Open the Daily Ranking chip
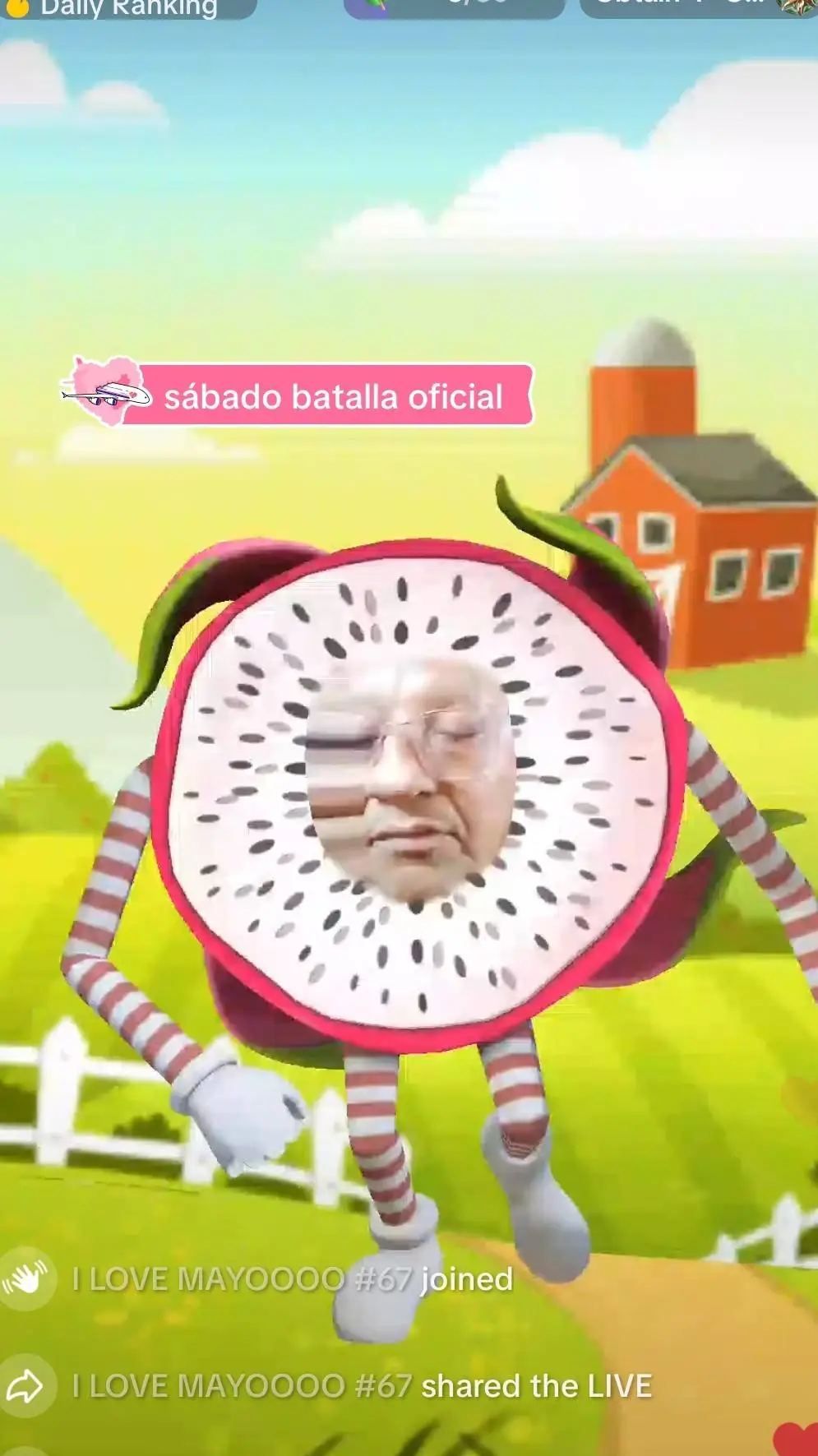Image resolution: width=818 pixels, height=1456 pixels. tap(128, 9)
